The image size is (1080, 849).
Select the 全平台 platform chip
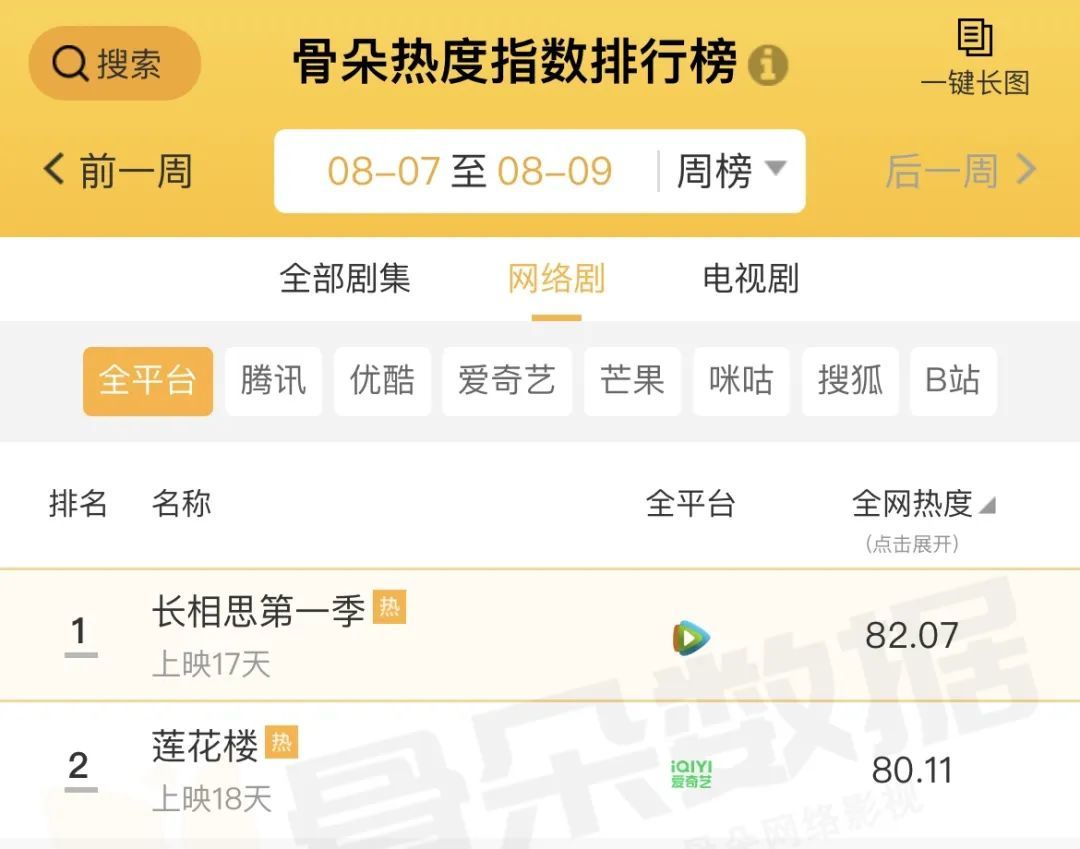pos(148,381)
